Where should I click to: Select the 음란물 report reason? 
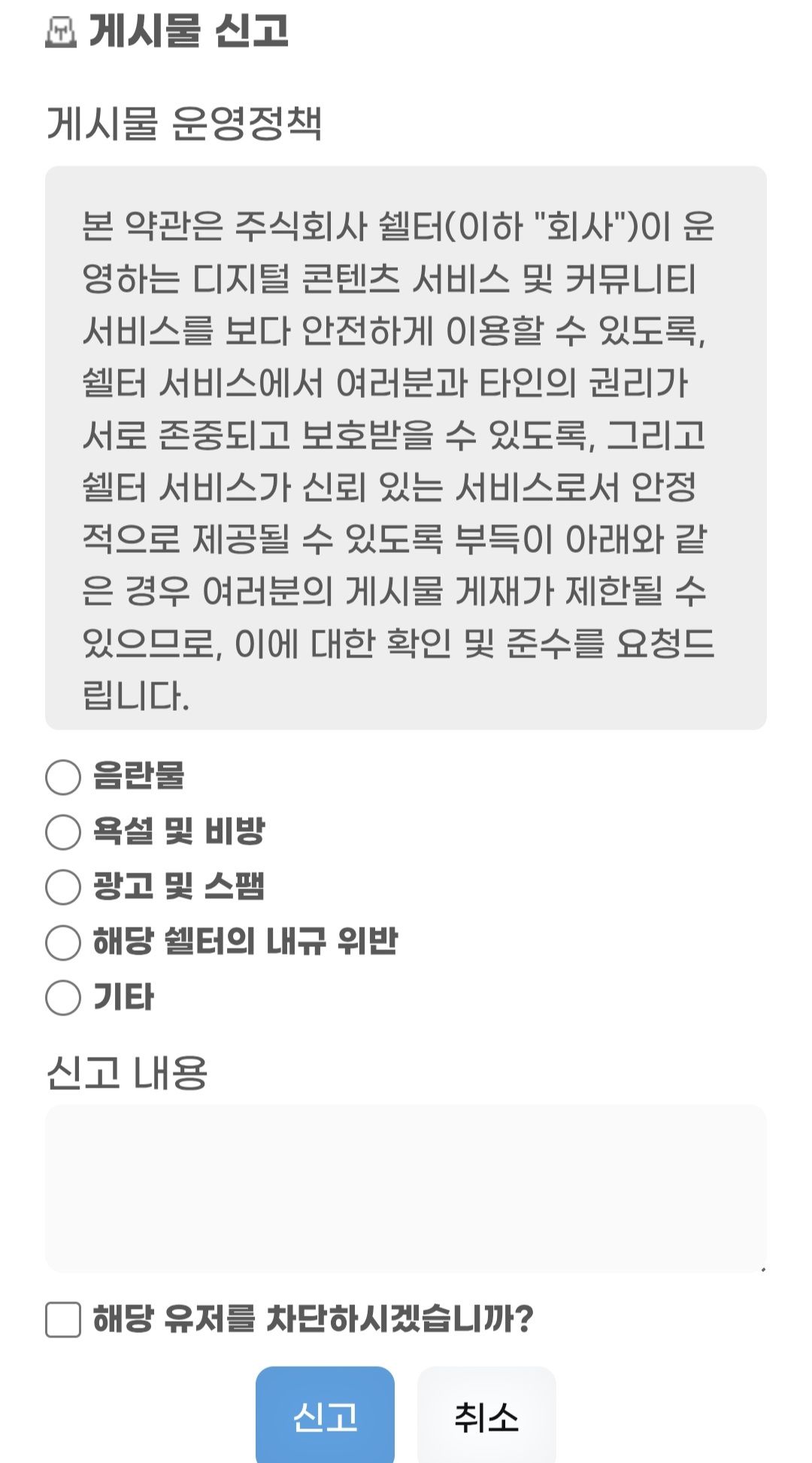[x=63, y=777]
